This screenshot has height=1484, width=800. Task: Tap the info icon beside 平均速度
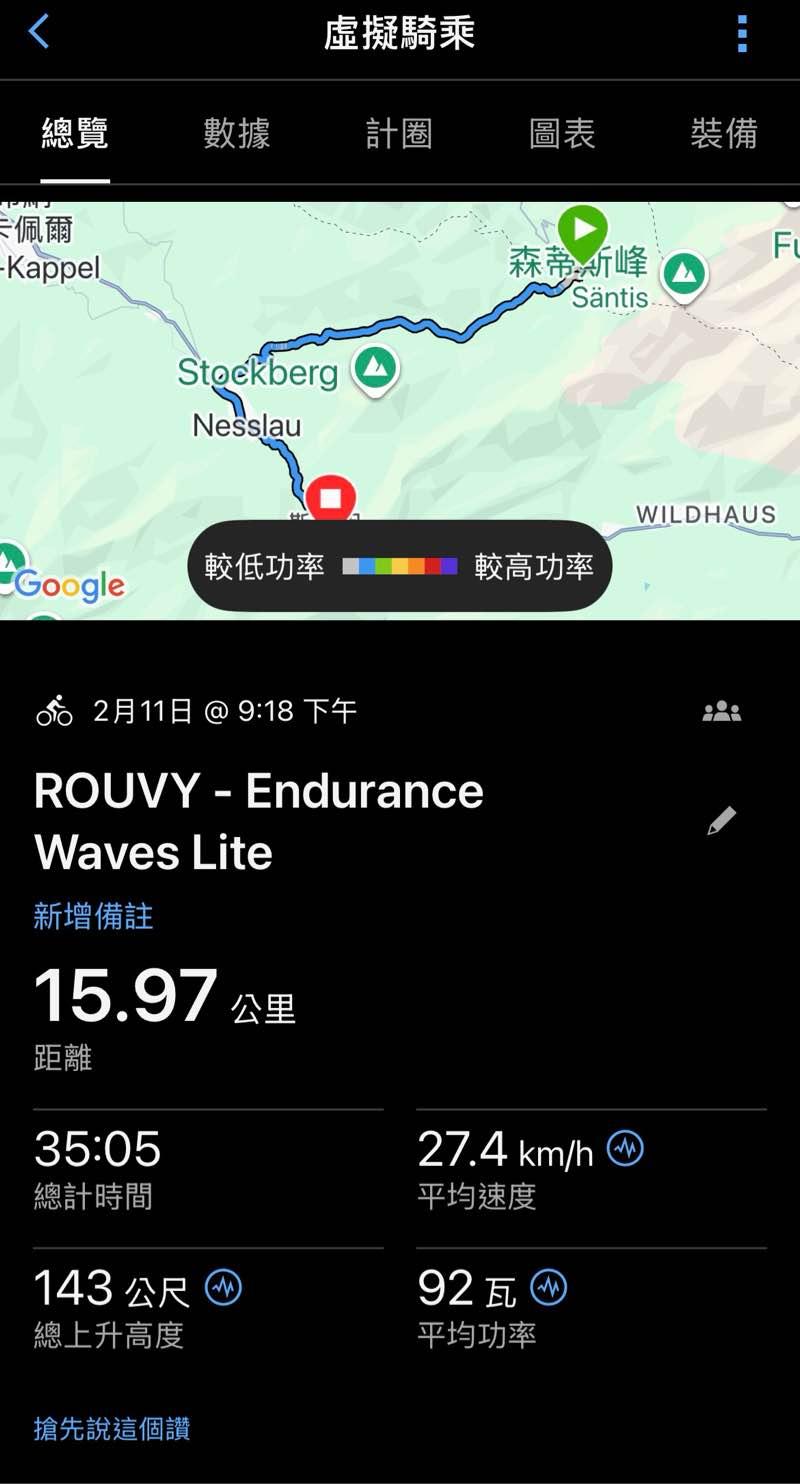pyautogui.click(x=626, y=1148)
